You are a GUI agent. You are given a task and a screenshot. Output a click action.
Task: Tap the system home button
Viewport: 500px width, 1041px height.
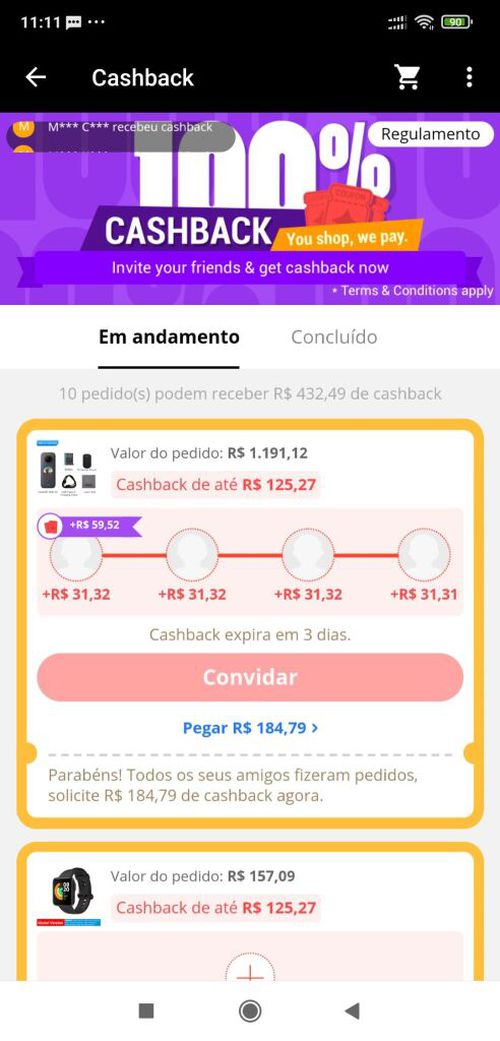tap(250, 1010)
